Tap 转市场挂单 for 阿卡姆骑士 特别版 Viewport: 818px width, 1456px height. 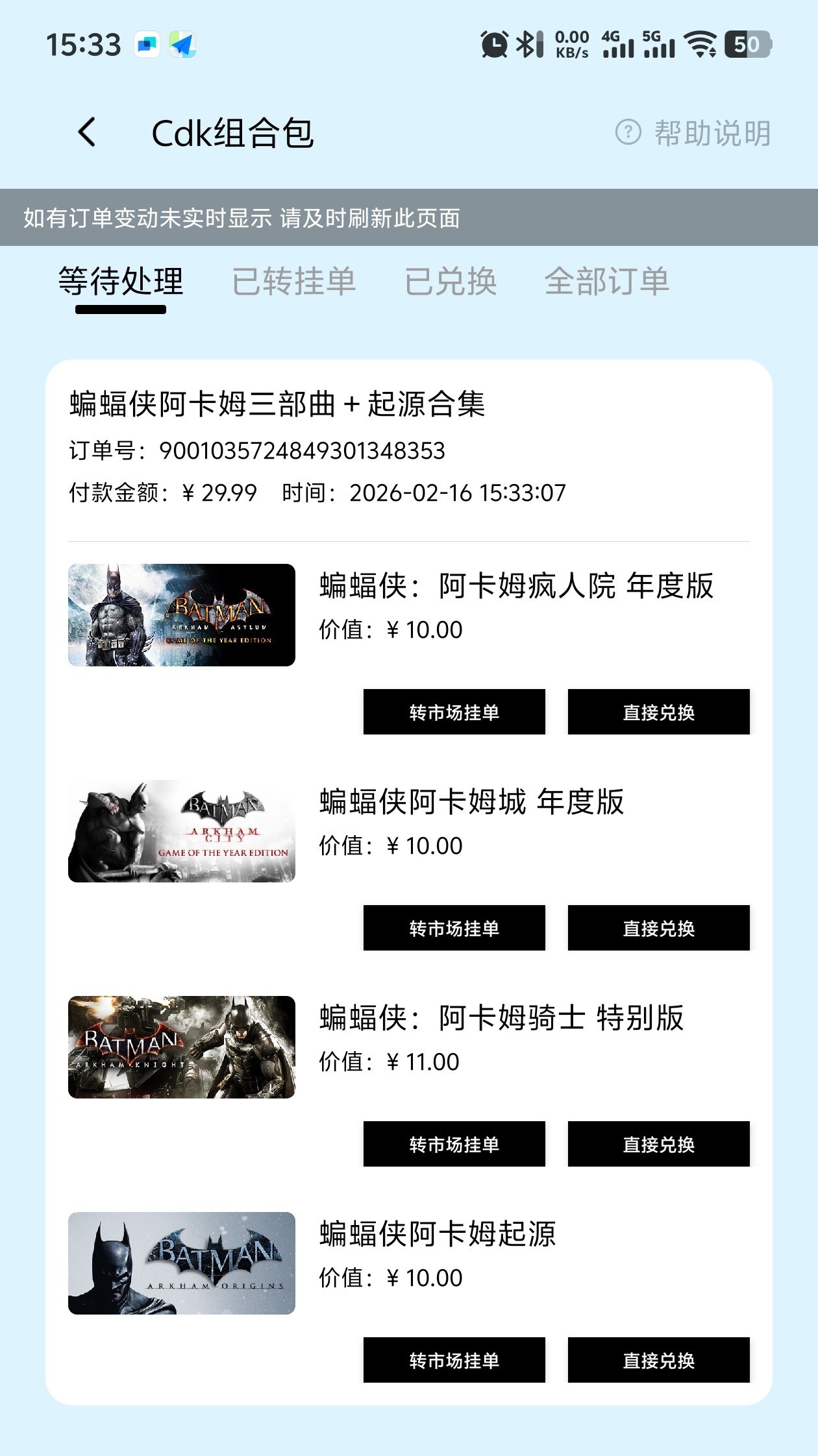(x=454, y=1144)
